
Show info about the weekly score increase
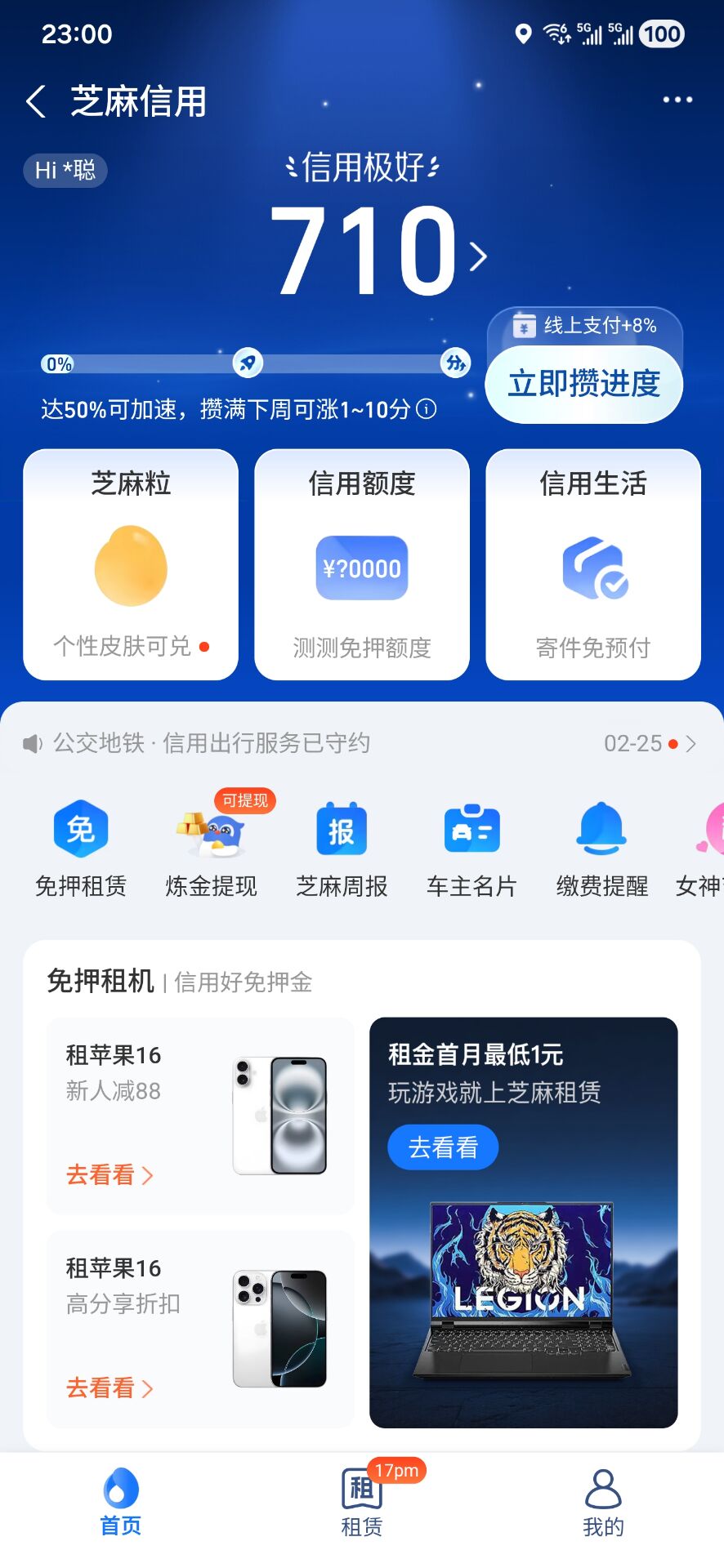click(x=427, y=408)
